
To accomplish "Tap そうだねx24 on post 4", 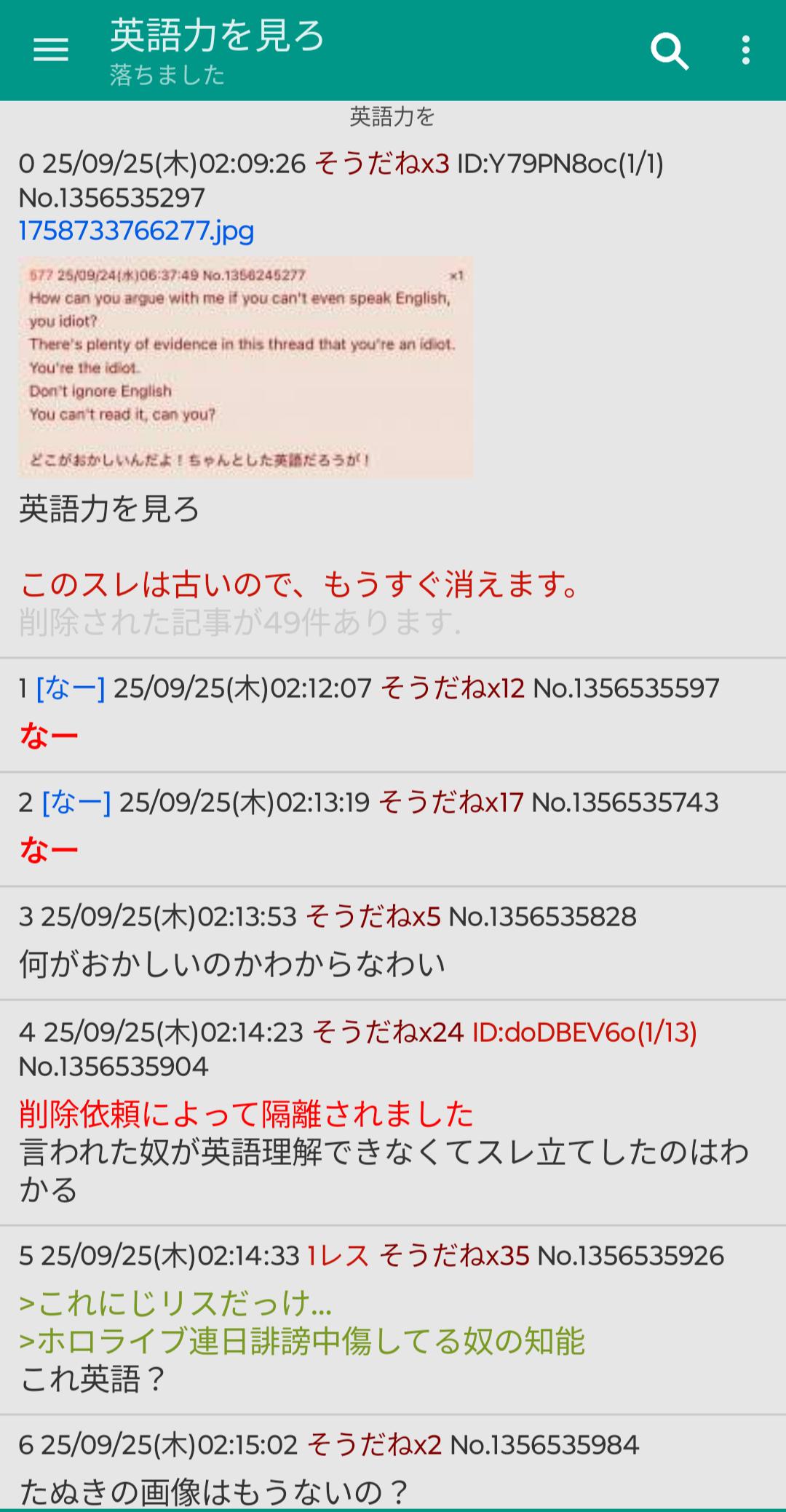I will [x=387, y=1031].
